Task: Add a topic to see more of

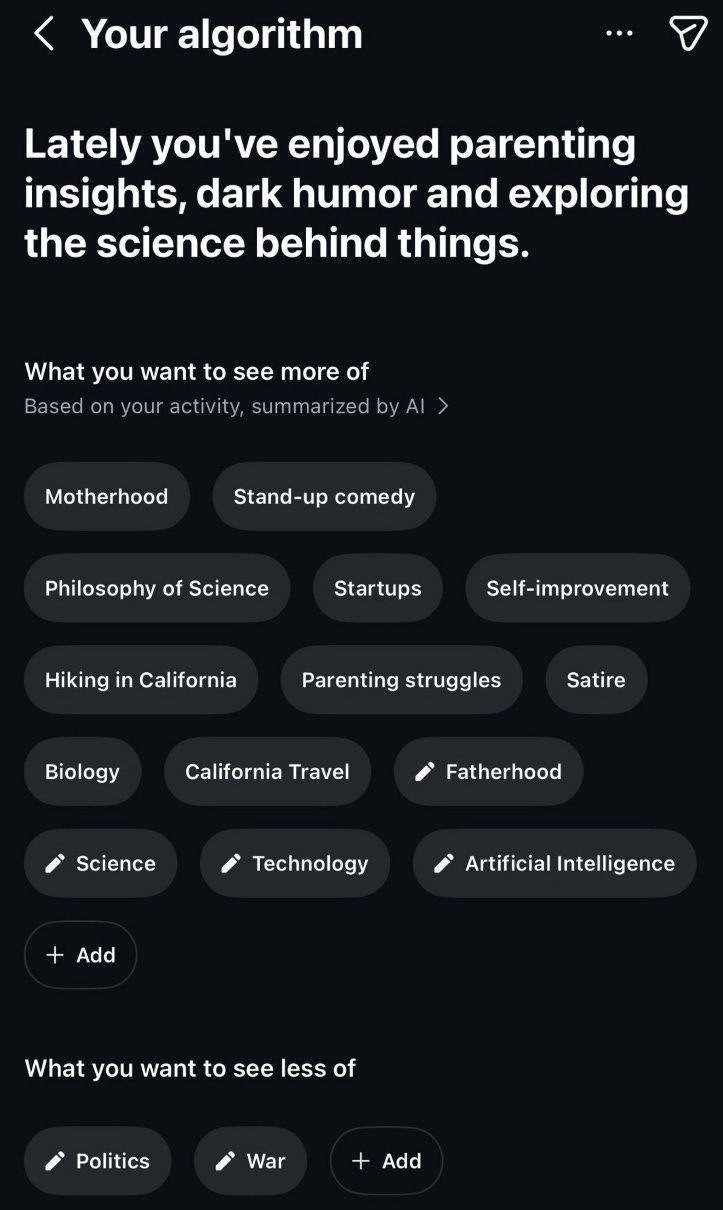Action: tap(80, 955)
